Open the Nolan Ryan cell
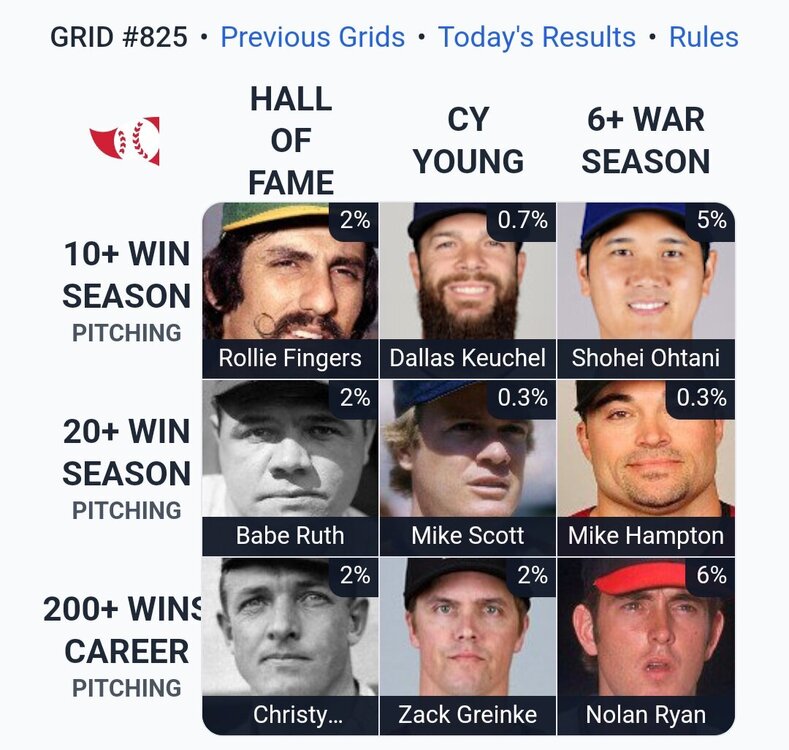 click(x=645, y=645)
